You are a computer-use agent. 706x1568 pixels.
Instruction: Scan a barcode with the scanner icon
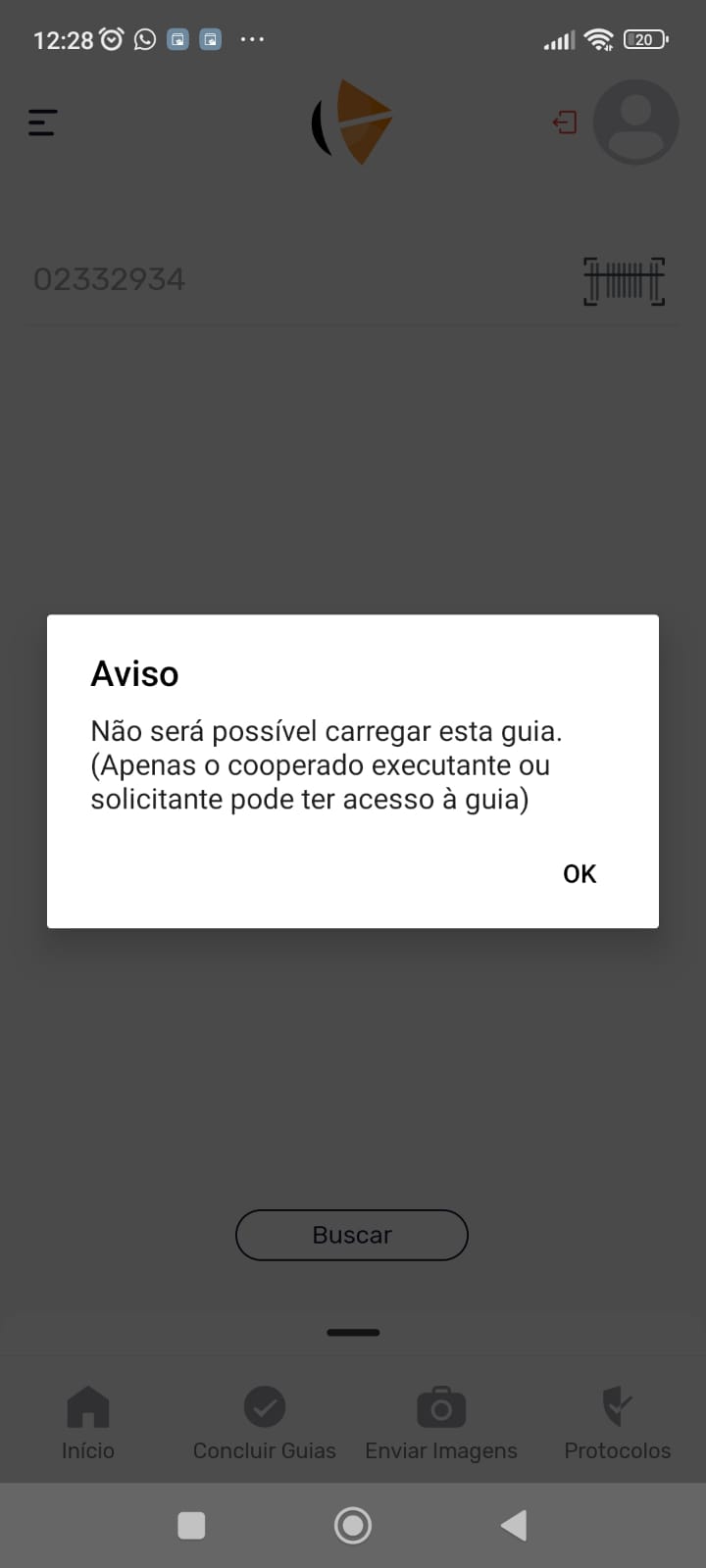point(624,281)
